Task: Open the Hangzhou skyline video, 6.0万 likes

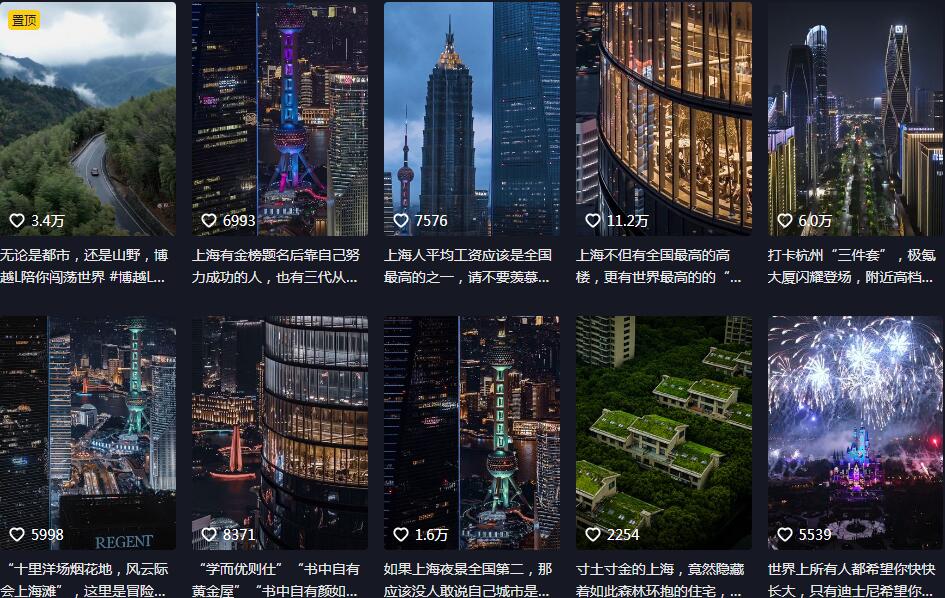Action: (856, 118)
